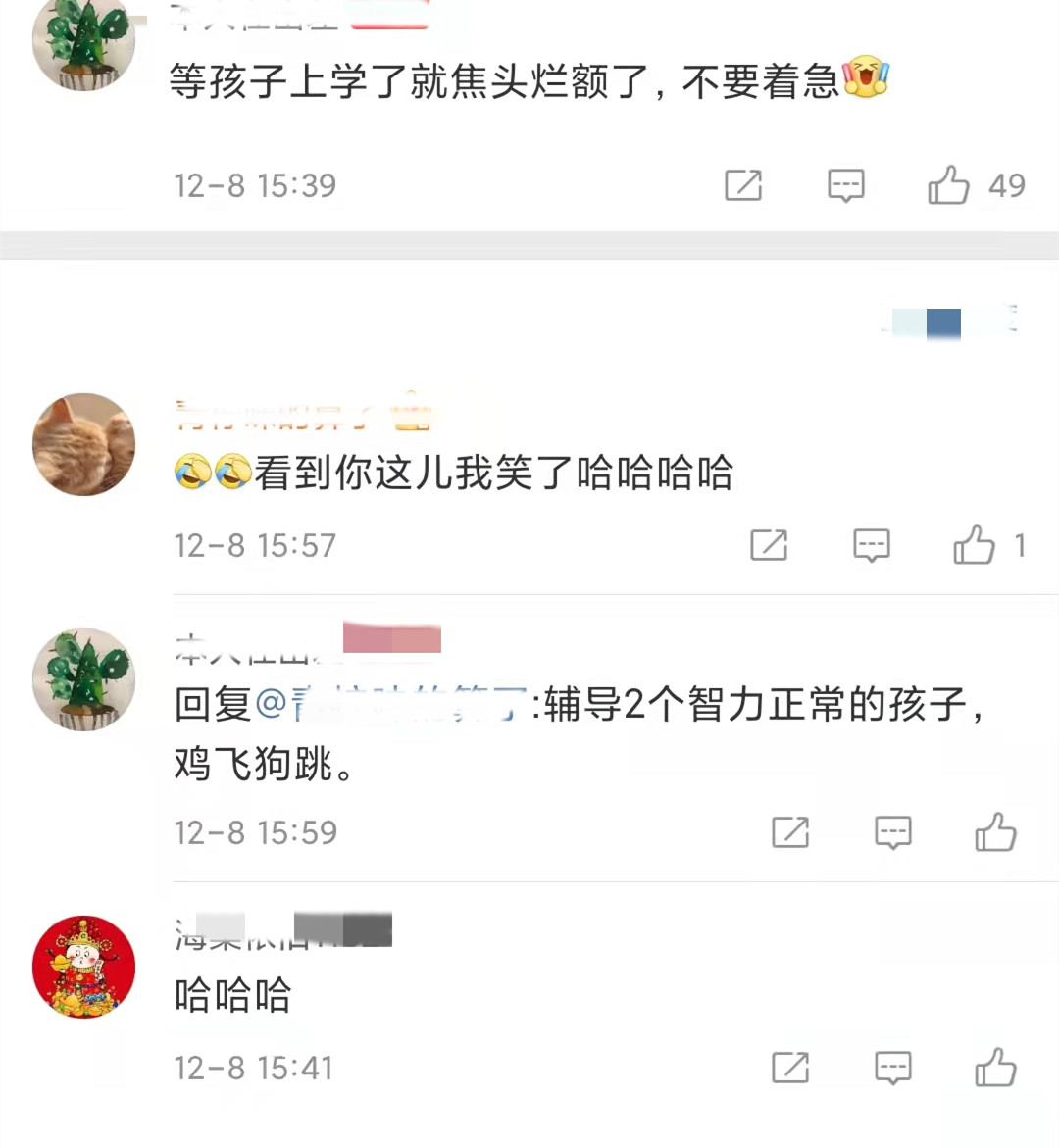Like the comment with 49 likes
Viewport: 1059px width, 1148px height.
tap(948, 185)
